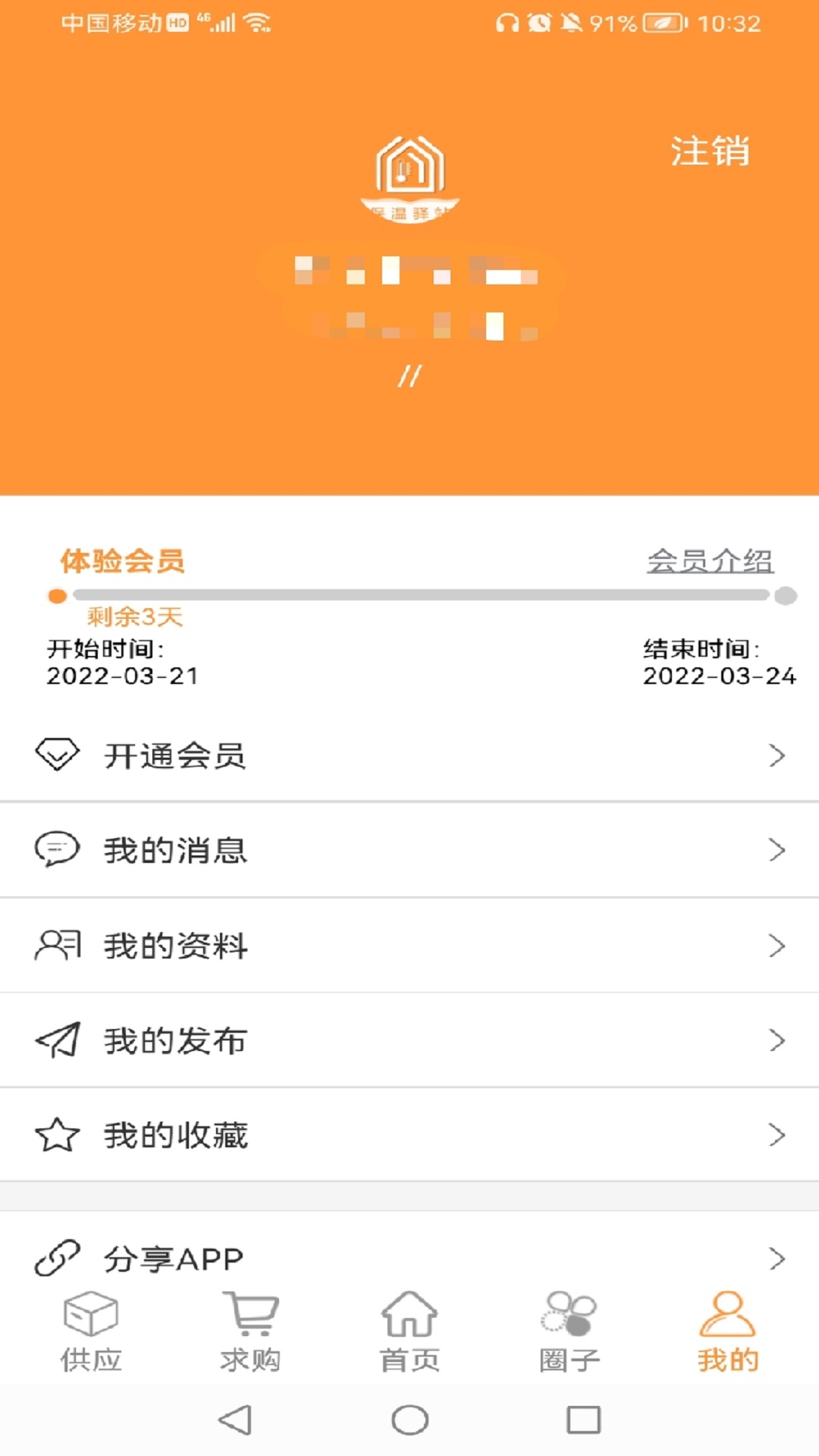
Task: Open 我的收藏 favorites
Action: coord(409,1135)
